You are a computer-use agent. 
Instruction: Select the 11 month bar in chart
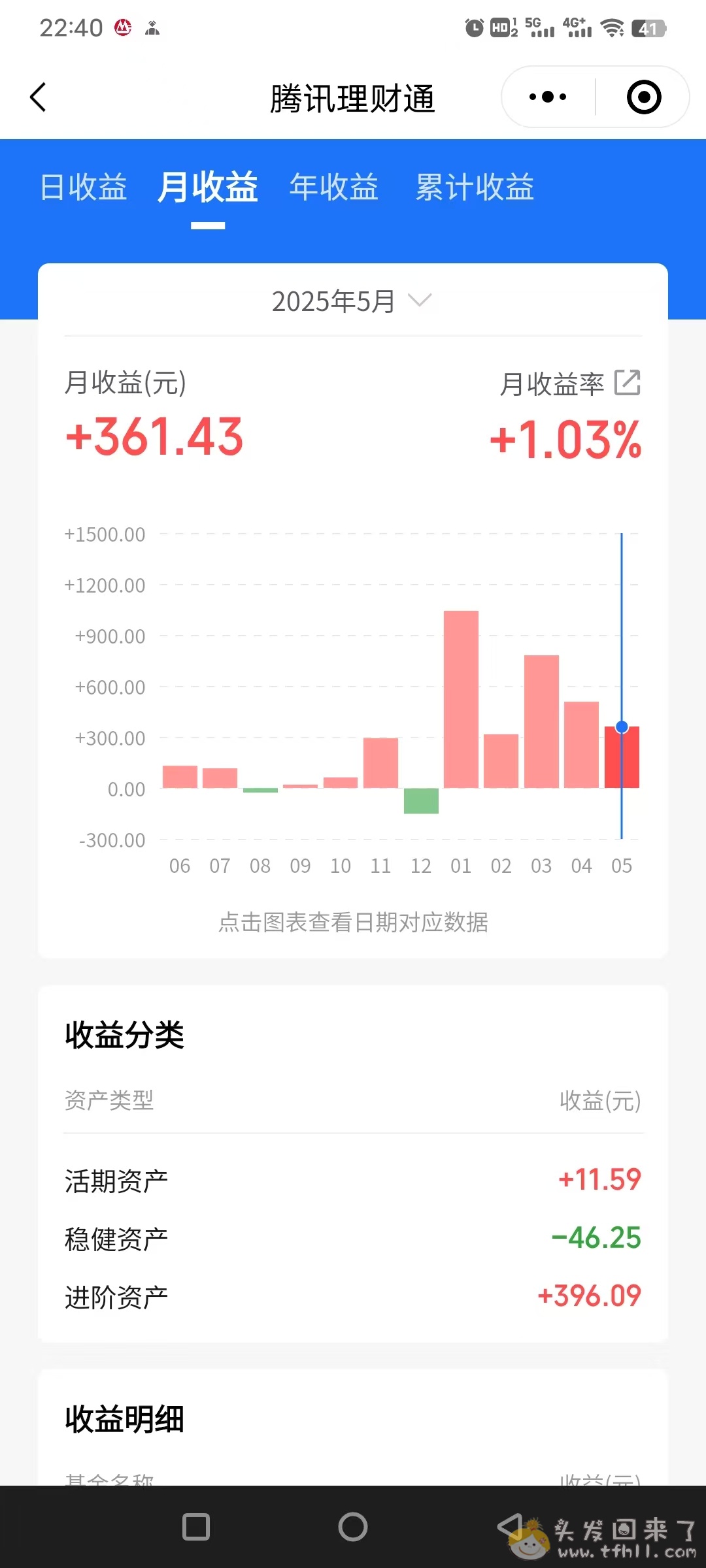(380, 762)
